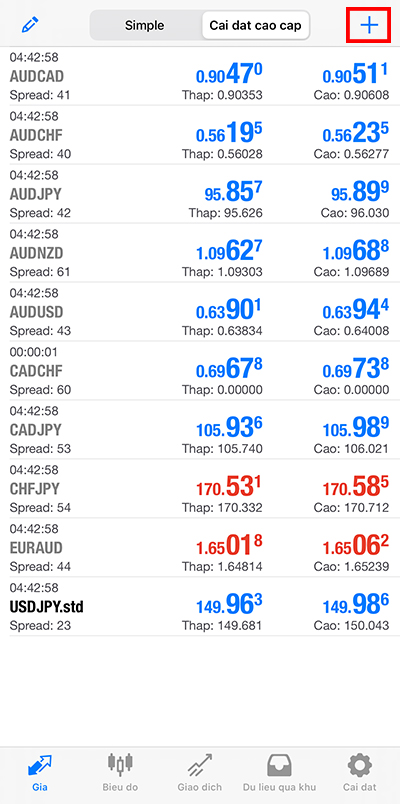Image resolution: width=400 pixels, height=804 pixels.
Task: Open the AUDNZD quote row
Action: click(200, 253)
